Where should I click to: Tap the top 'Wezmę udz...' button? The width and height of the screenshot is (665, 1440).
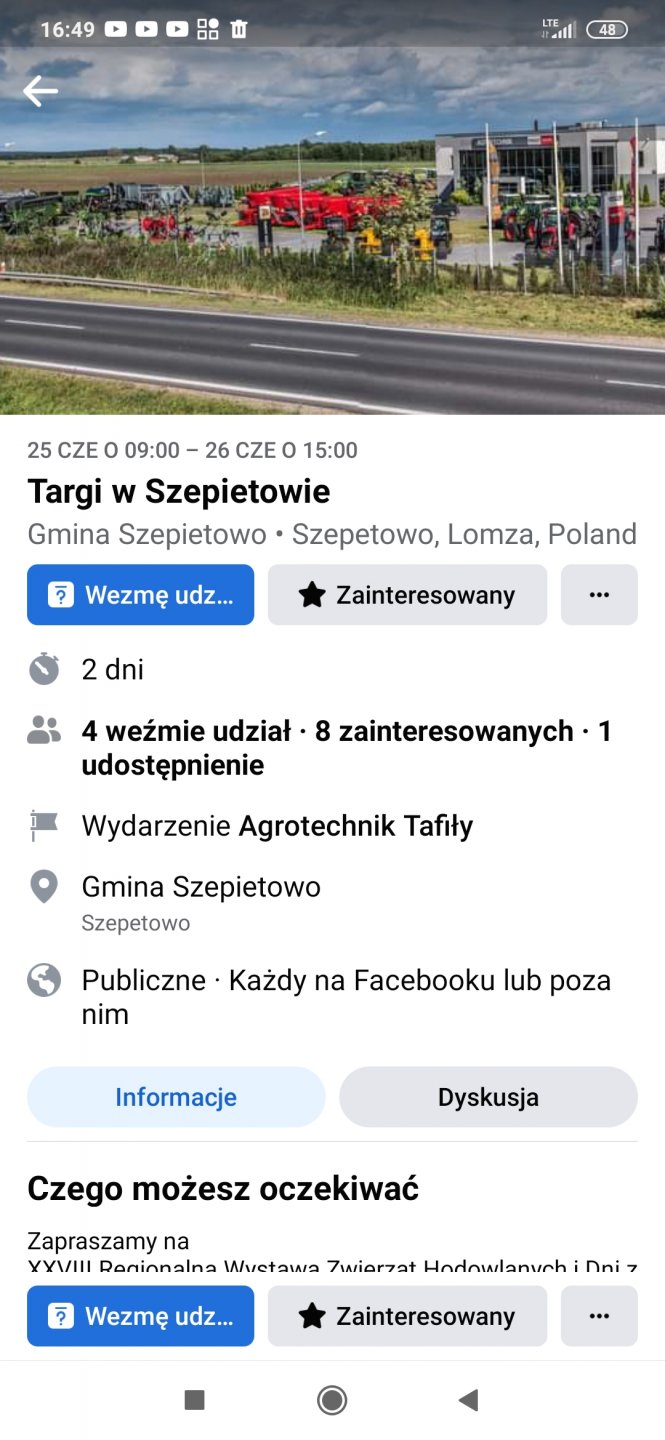(x=140, y=595)
